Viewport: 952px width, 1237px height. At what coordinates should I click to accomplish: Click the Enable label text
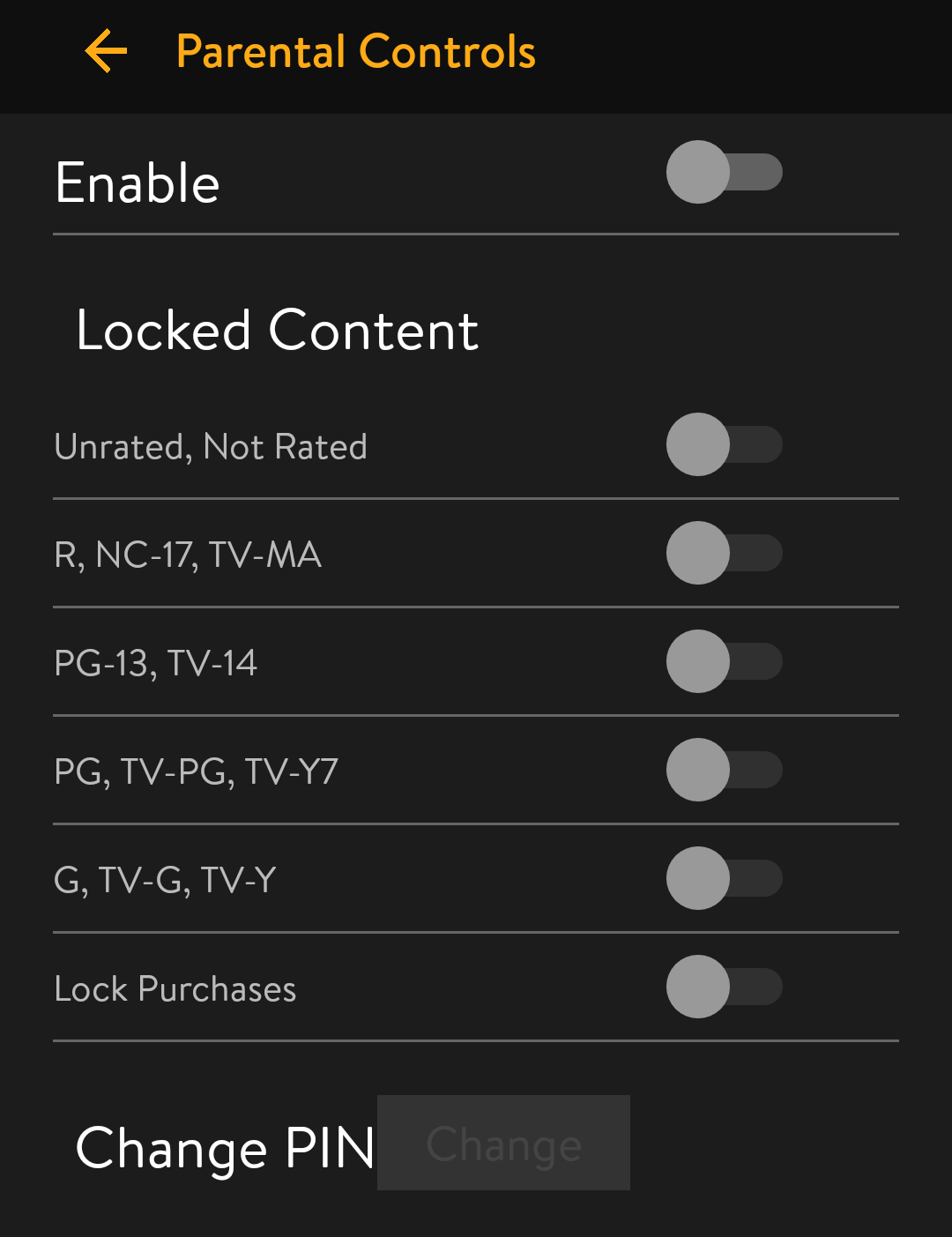click(138, 183)
